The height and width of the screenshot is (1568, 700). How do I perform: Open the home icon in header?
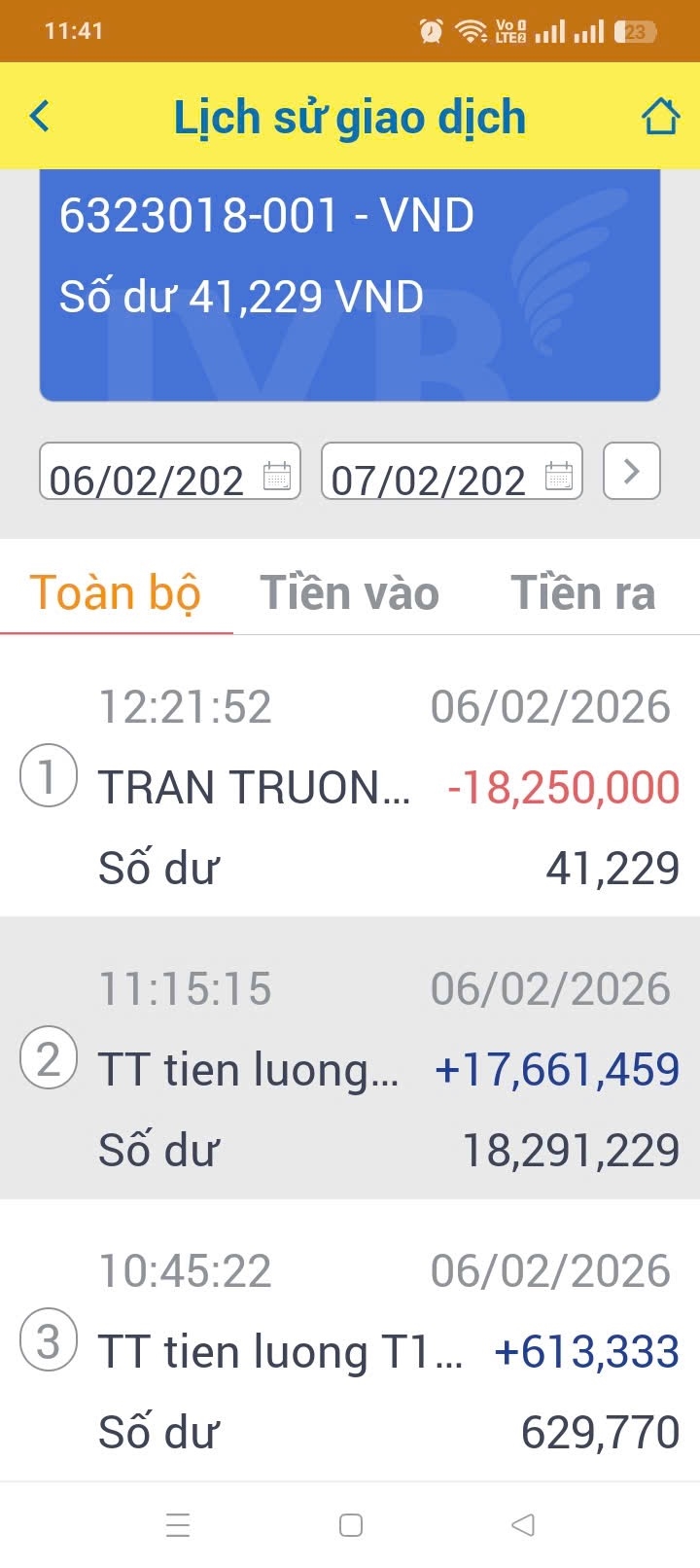pyautogui.click(x=660, y=117)
